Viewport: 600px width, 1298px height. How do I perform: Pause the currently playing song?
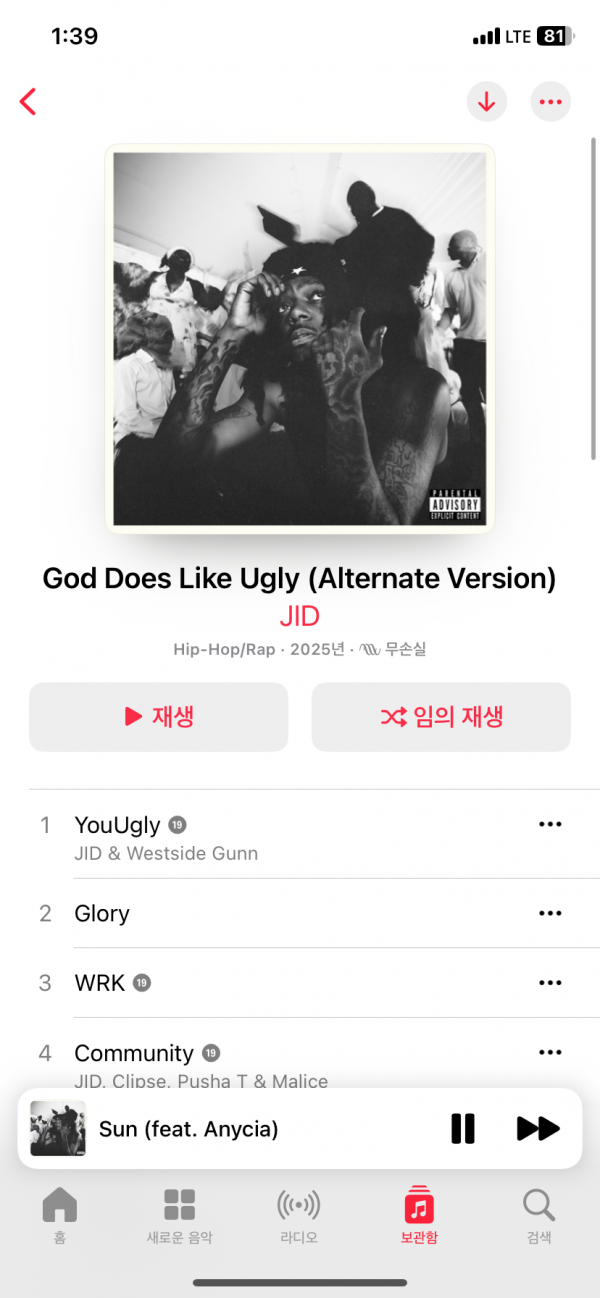(x=463, y=1129)
